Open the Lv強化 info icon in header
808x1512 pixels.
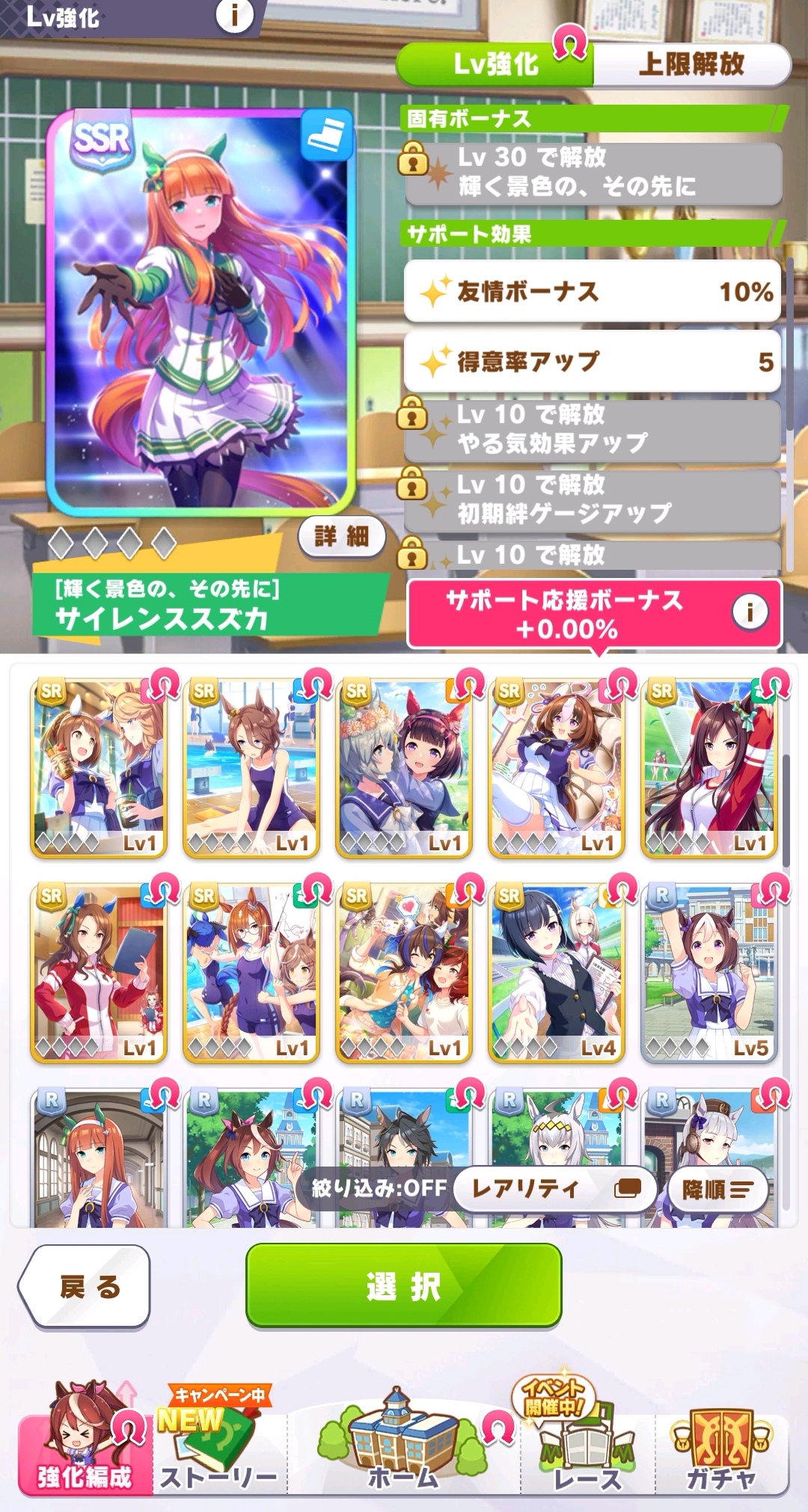[x=234, y=15]
